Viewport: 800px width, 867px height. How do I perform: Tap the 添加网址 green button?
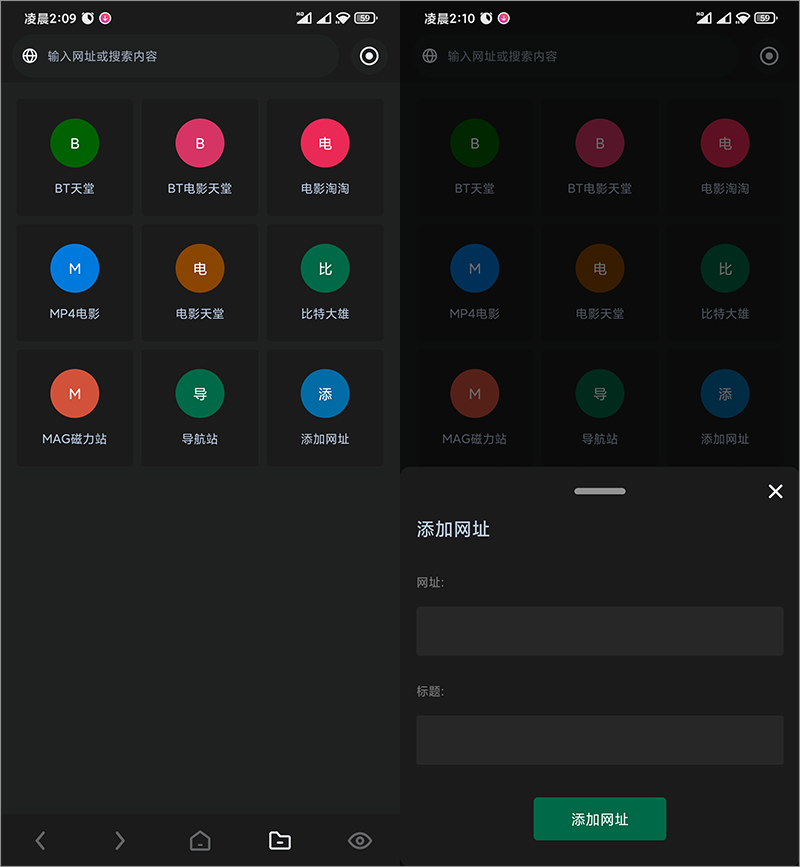599,819
